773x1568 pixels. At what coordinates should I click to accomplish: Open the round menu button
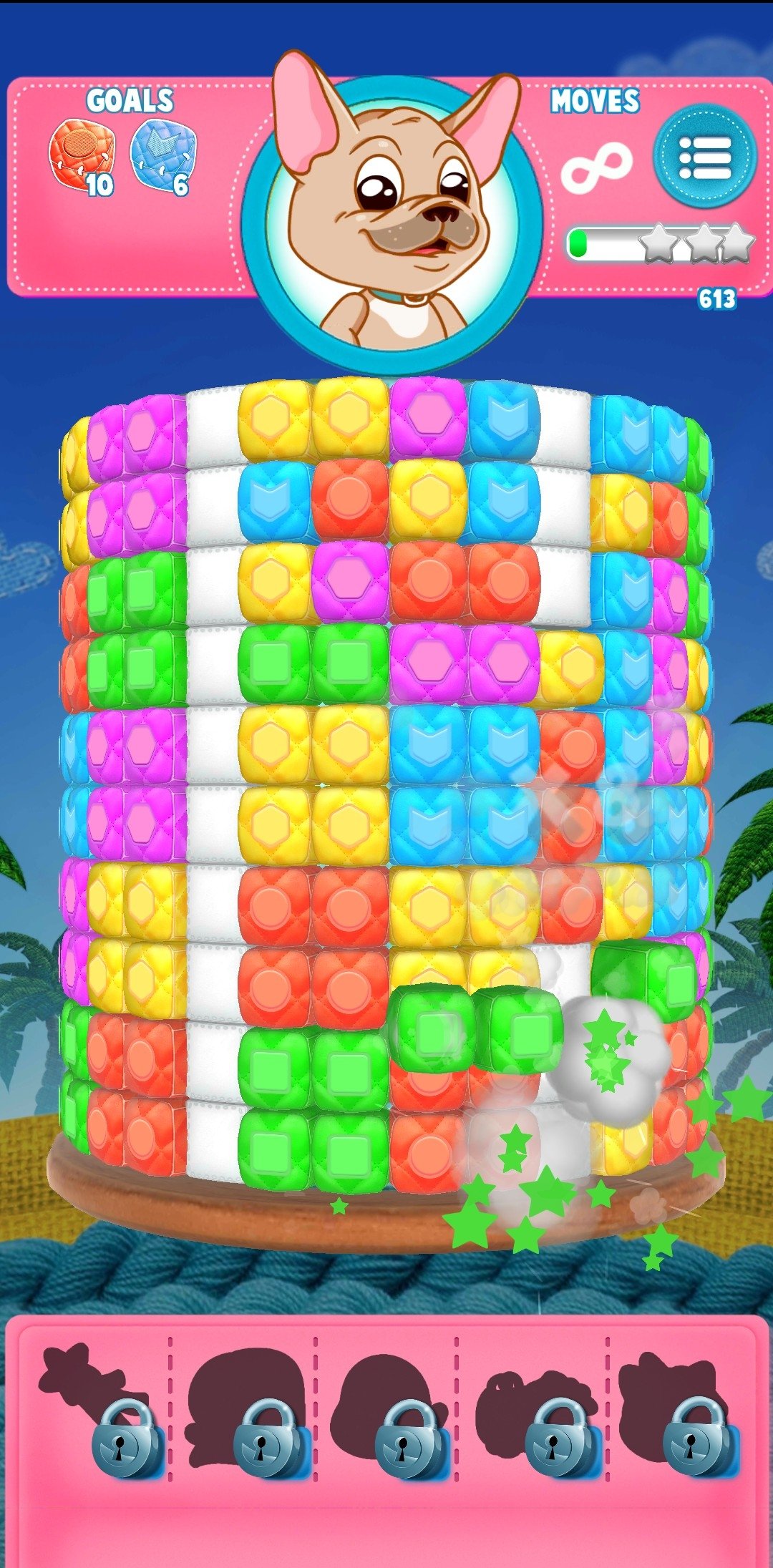point(704,156)
